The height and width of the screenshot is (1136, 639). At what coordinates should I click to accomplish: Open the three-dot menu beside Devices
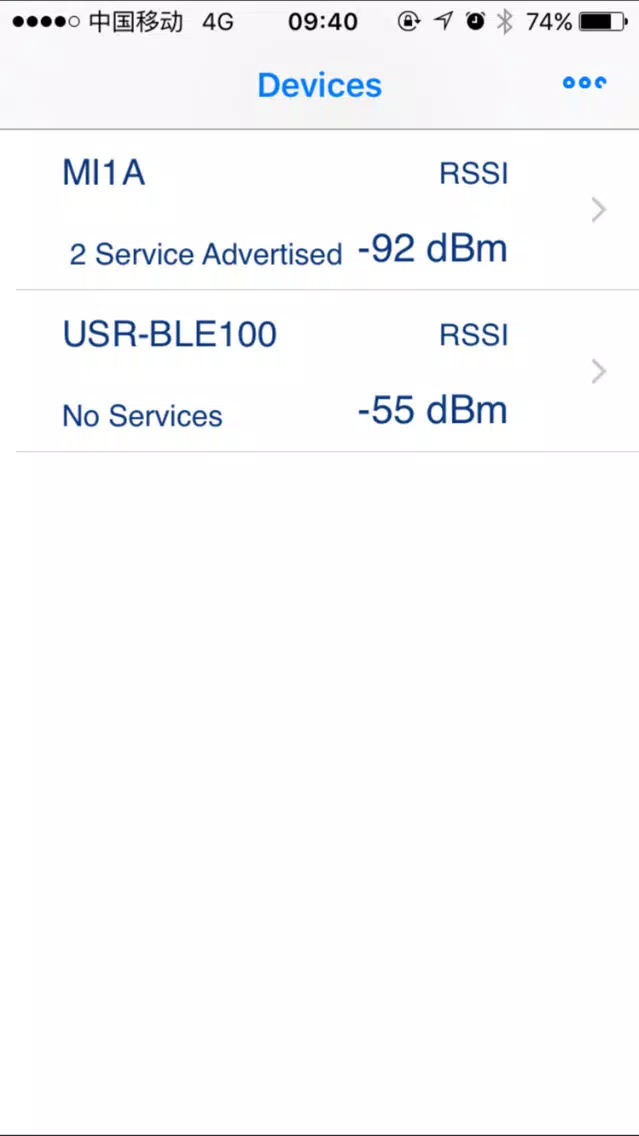click(x=585, y=83)
